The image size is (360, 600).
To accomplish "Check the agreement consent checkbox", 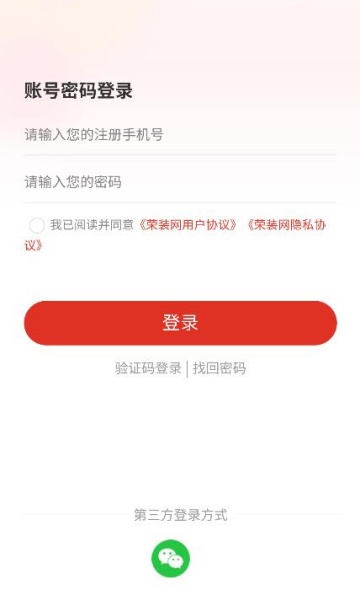I will pos(37,225).
